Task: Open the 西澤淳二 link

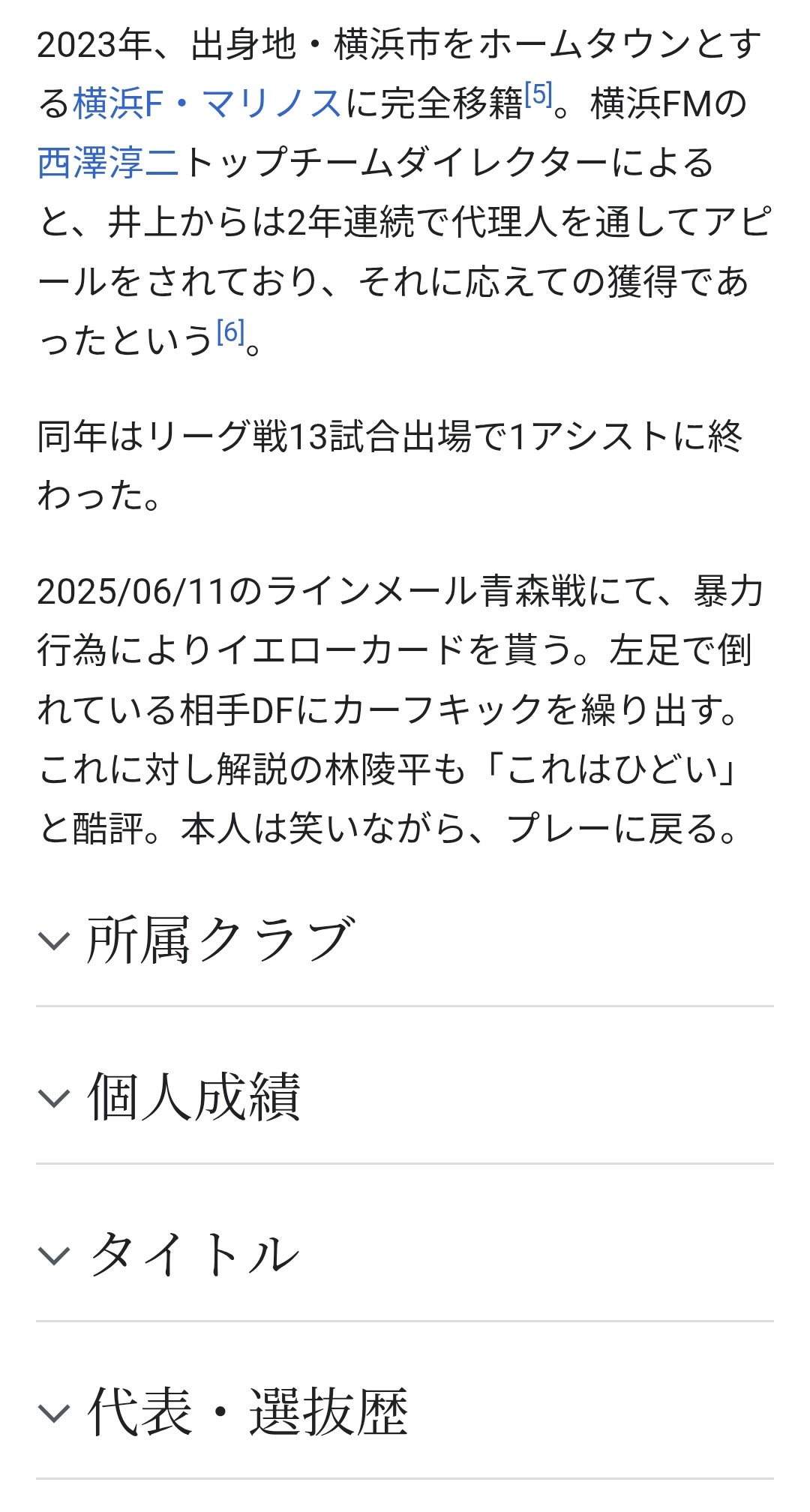Action: 108,163
